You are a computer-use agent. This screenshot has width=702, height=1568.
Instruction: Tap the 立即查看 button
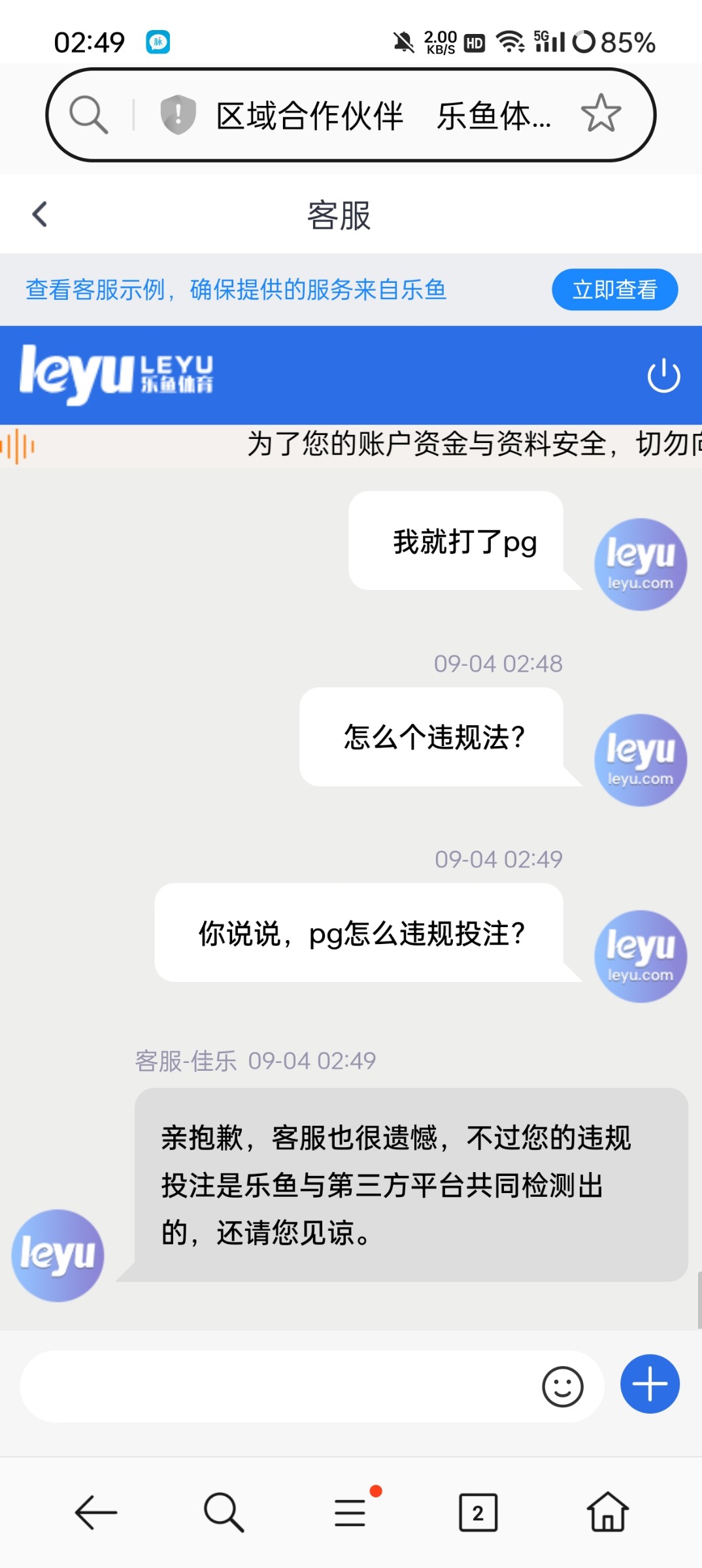point(614,289)
